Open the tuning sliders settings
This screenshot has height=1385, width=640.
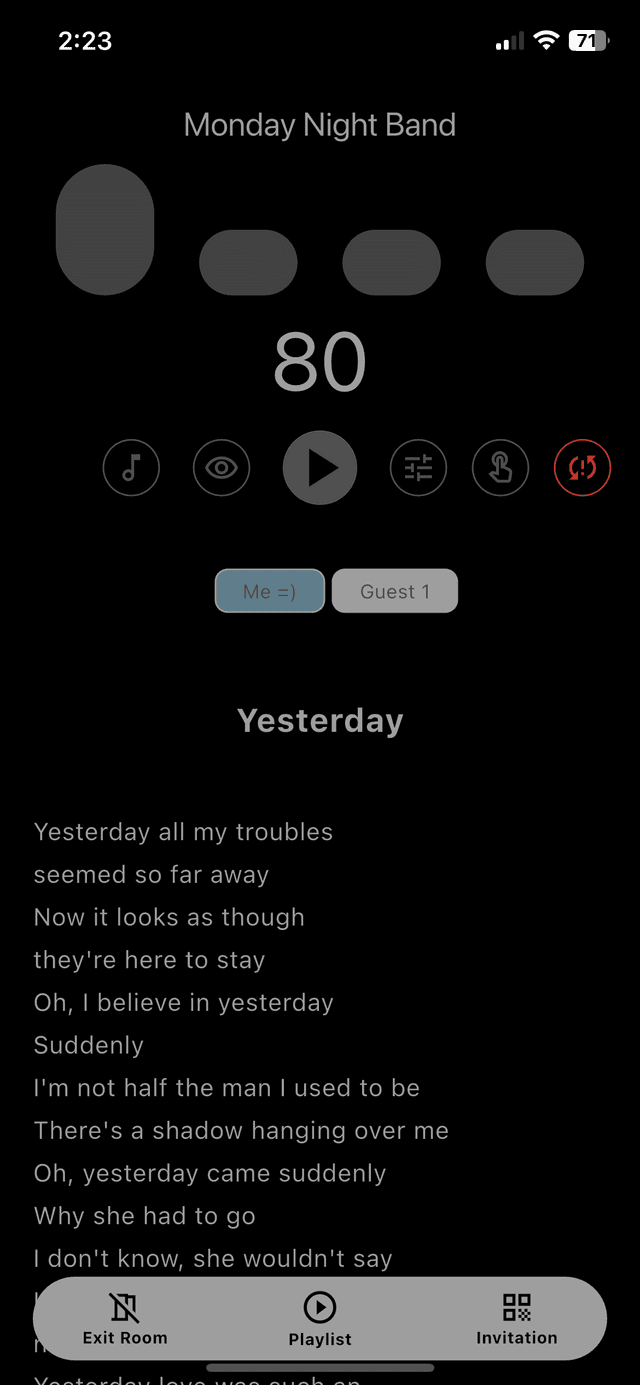(418, 467)
